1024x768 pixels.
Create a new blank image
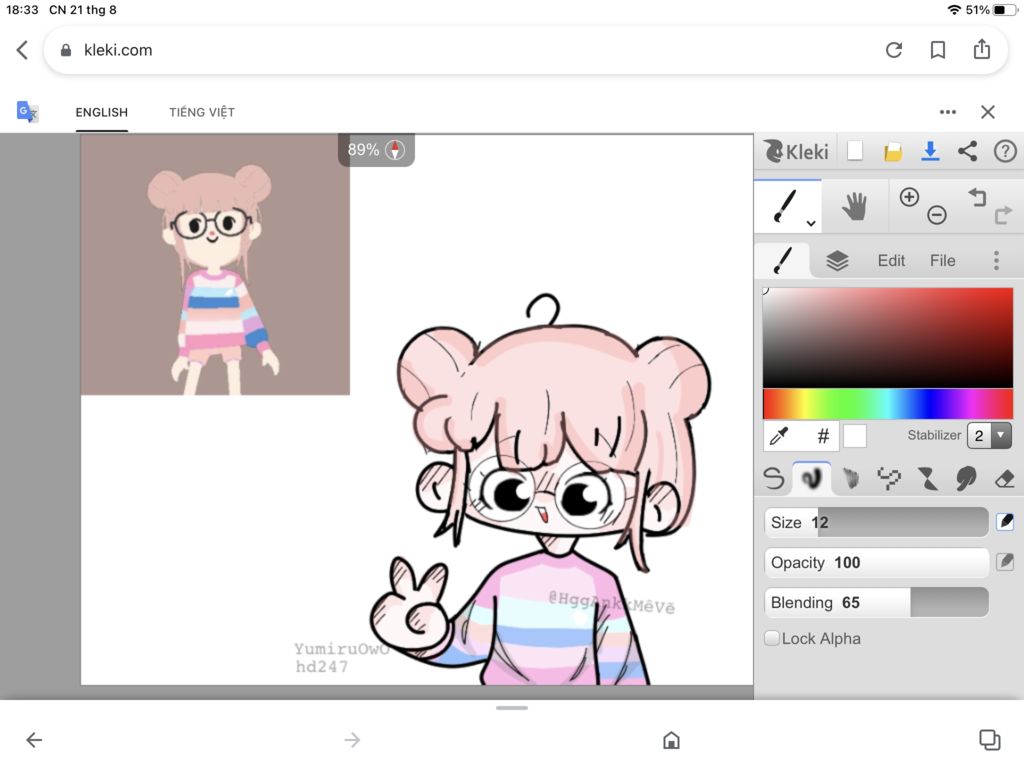click(855, 151)
